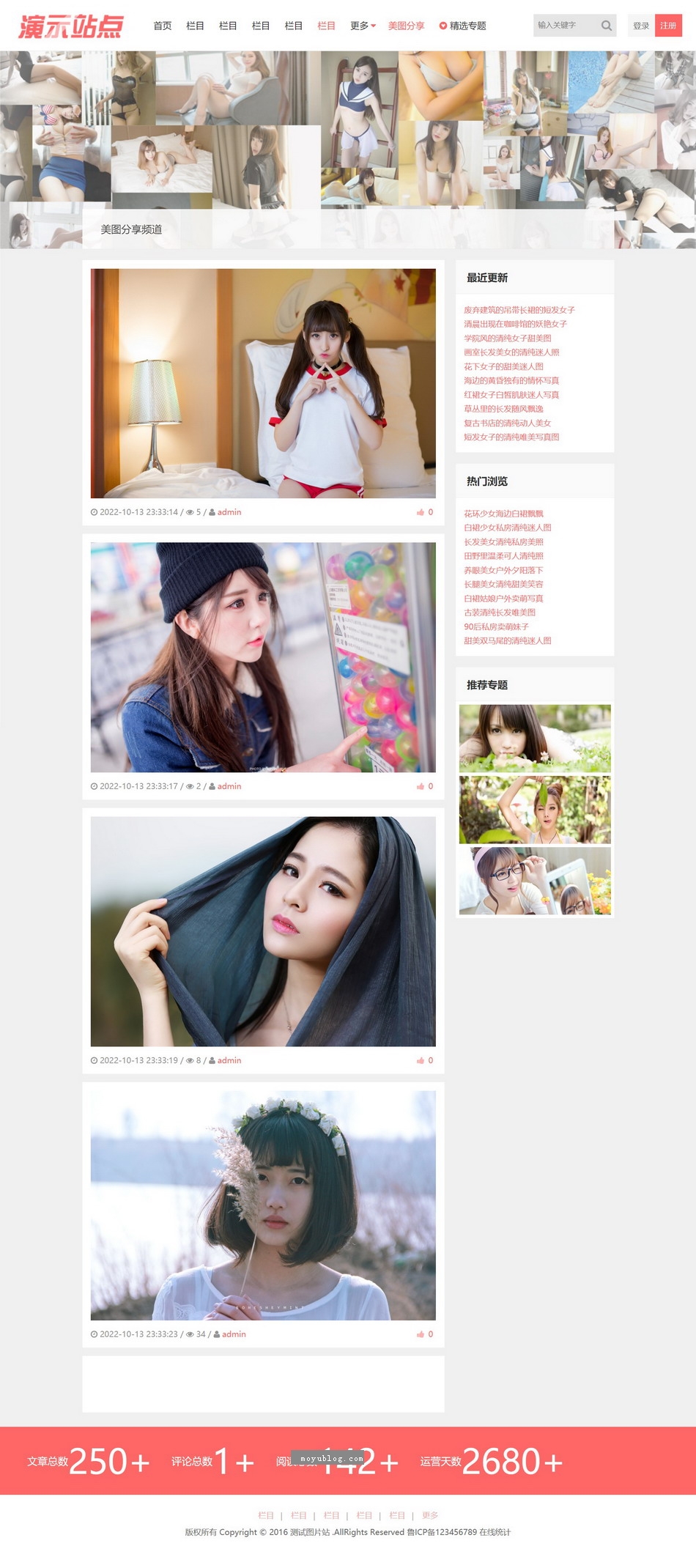The width and height of the screenshot is (696, 1568).
Task: Open 精选专题 in the navigation bar
Action: 463,26
